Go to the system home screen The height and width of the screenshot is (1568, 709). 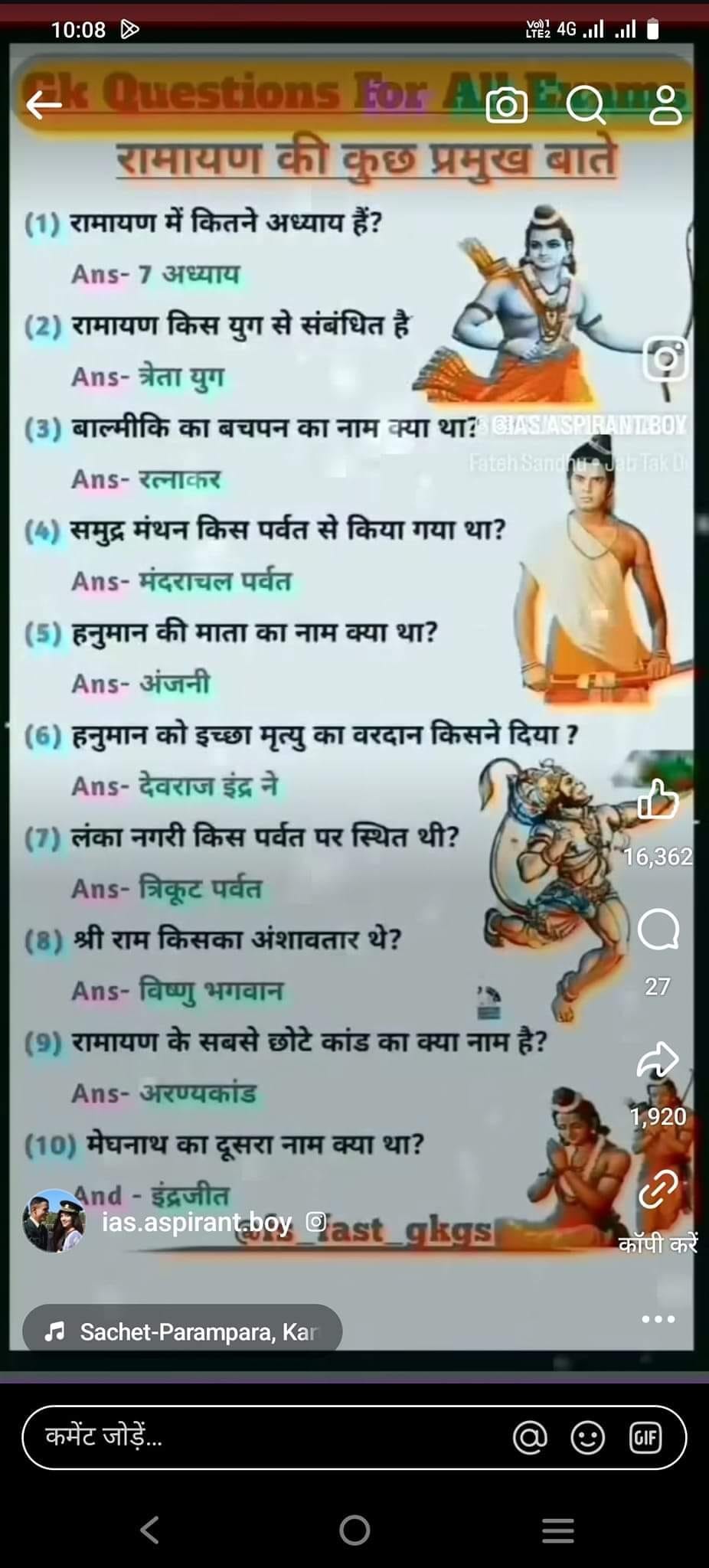pyautogui.click(x=354, y=1530)
